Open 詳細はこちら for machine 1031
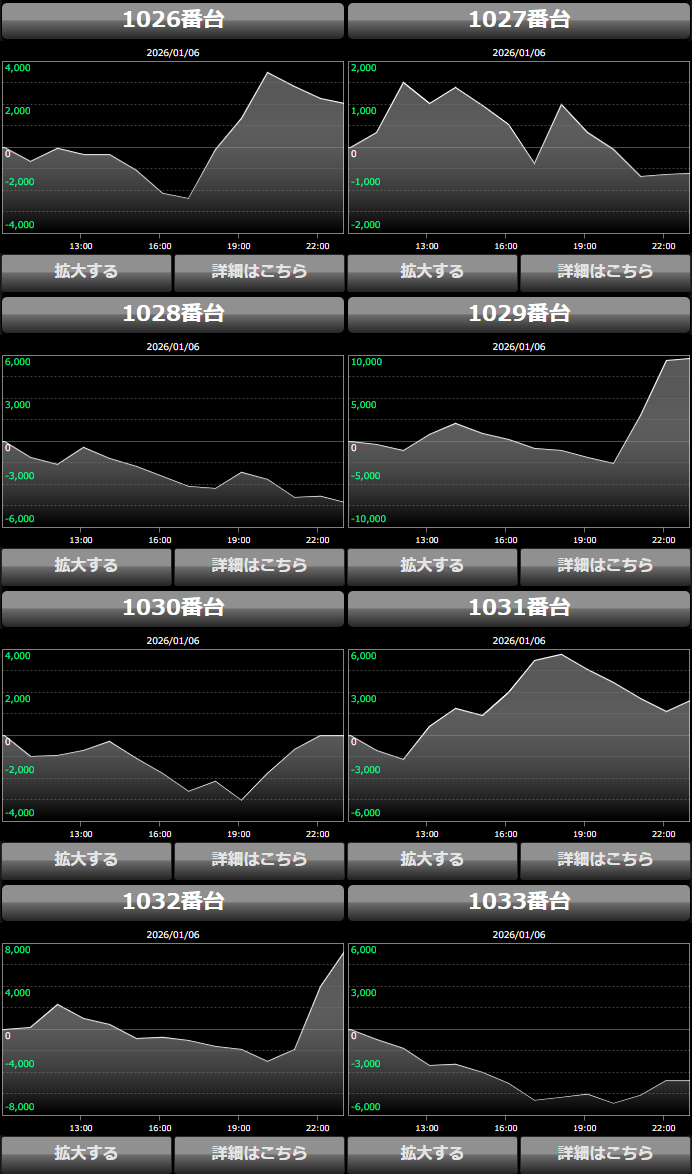 coord(605,859)
